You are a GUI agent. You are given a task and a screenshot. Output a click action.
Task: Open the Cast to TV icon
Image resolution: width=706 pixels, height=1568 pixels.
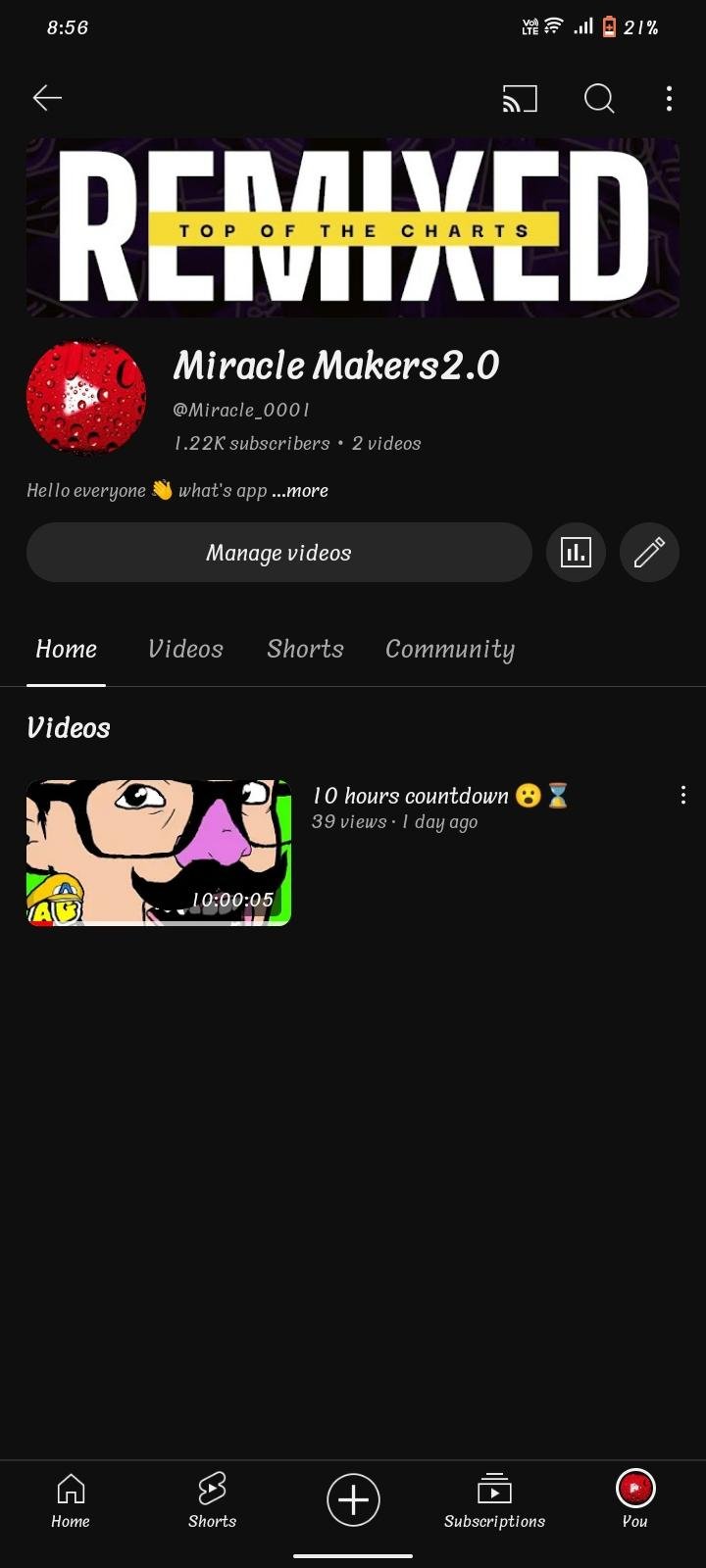[x=520, y=98]
